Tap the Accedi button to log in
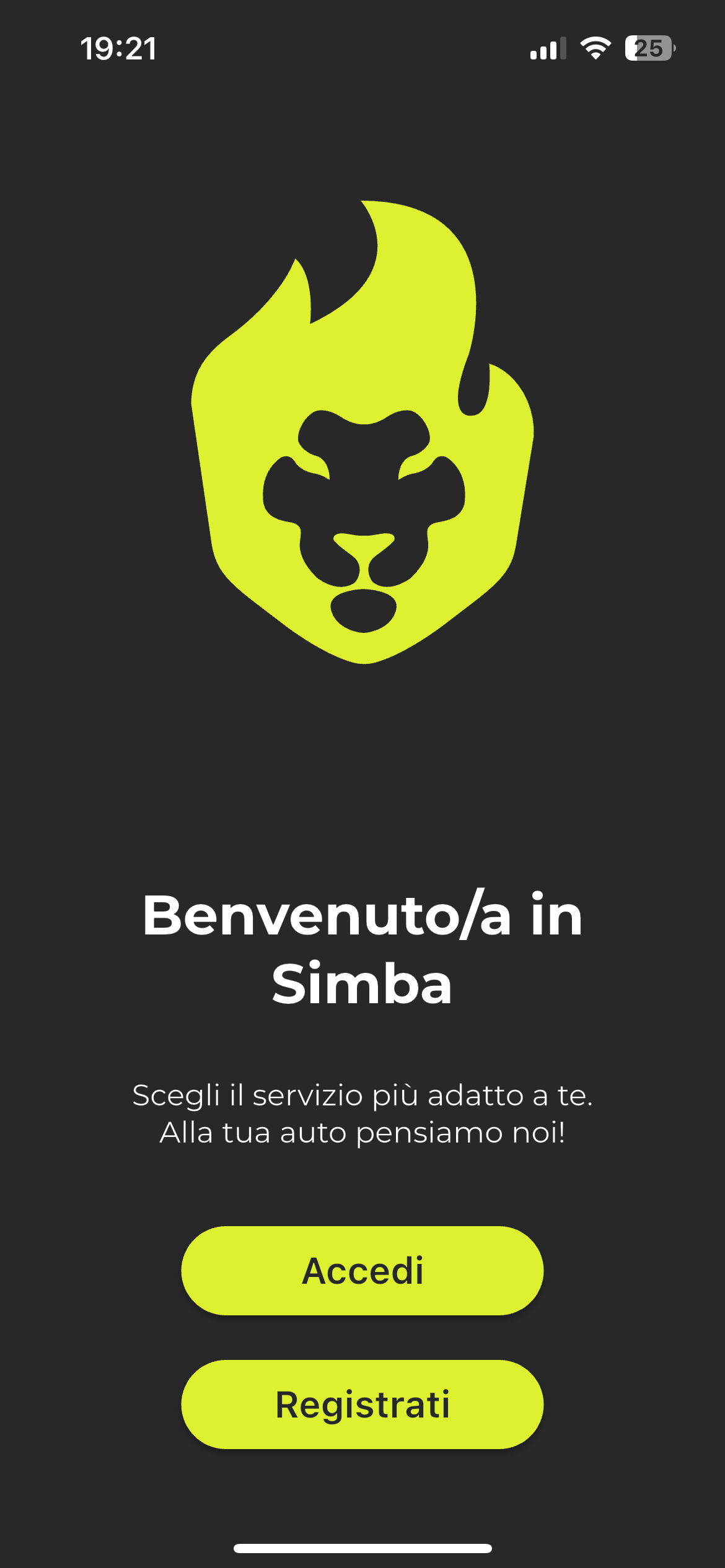 pos(362,1271)
